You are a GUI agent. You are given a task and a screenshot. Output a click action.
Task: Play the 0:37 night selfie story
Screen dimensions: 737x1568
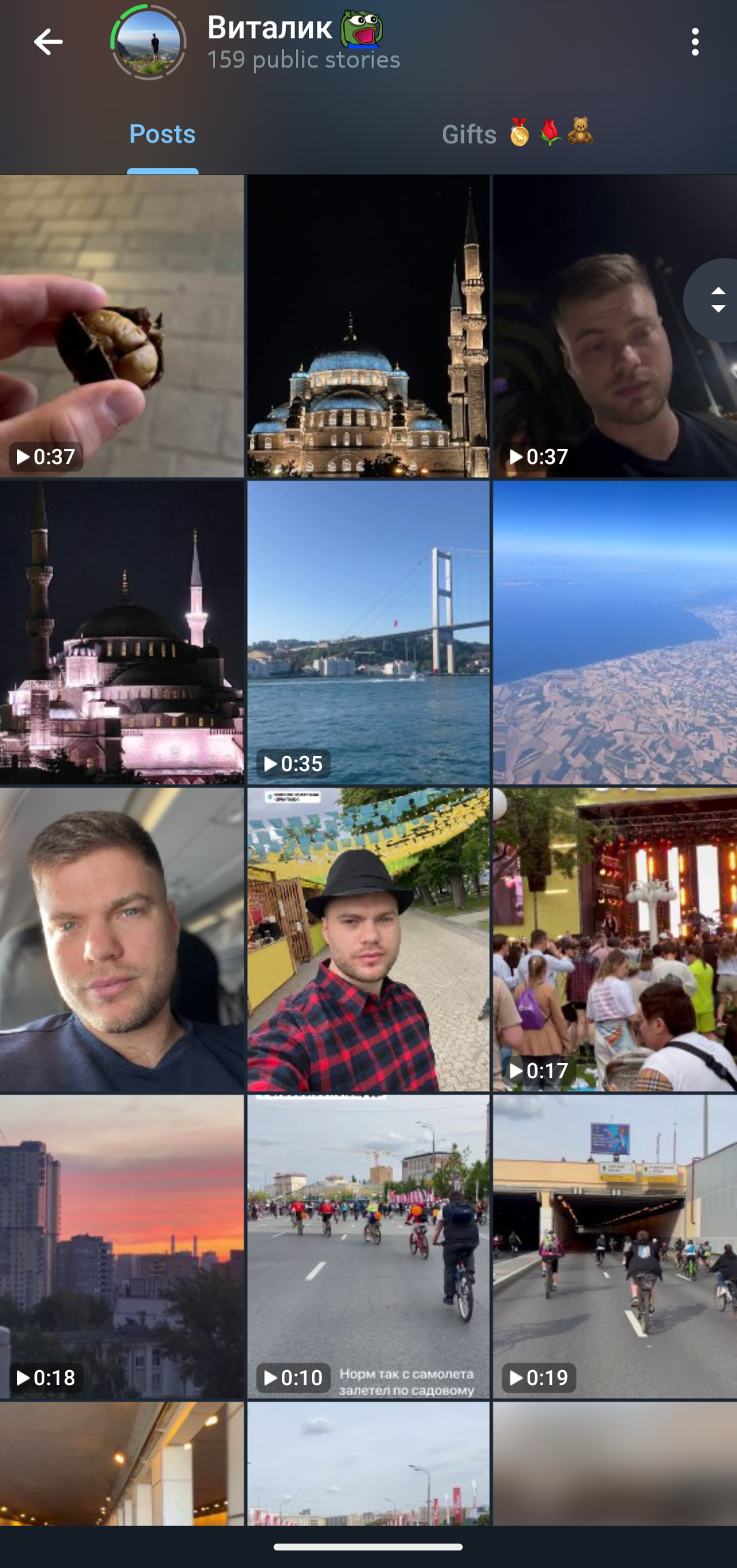coord(615,326)
